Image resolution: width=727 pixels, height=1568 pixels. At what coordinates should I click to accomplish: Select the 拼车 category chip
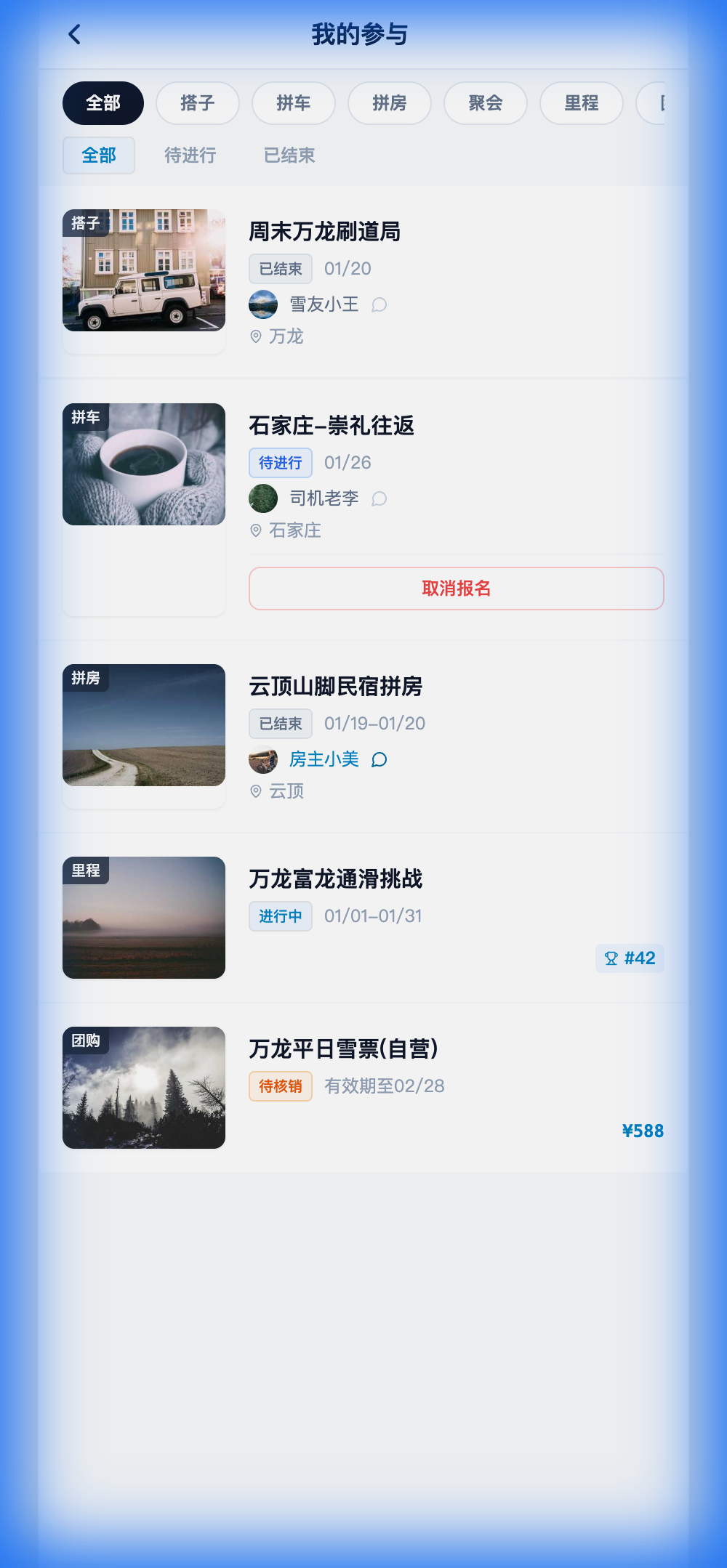[x=294, y=103]
